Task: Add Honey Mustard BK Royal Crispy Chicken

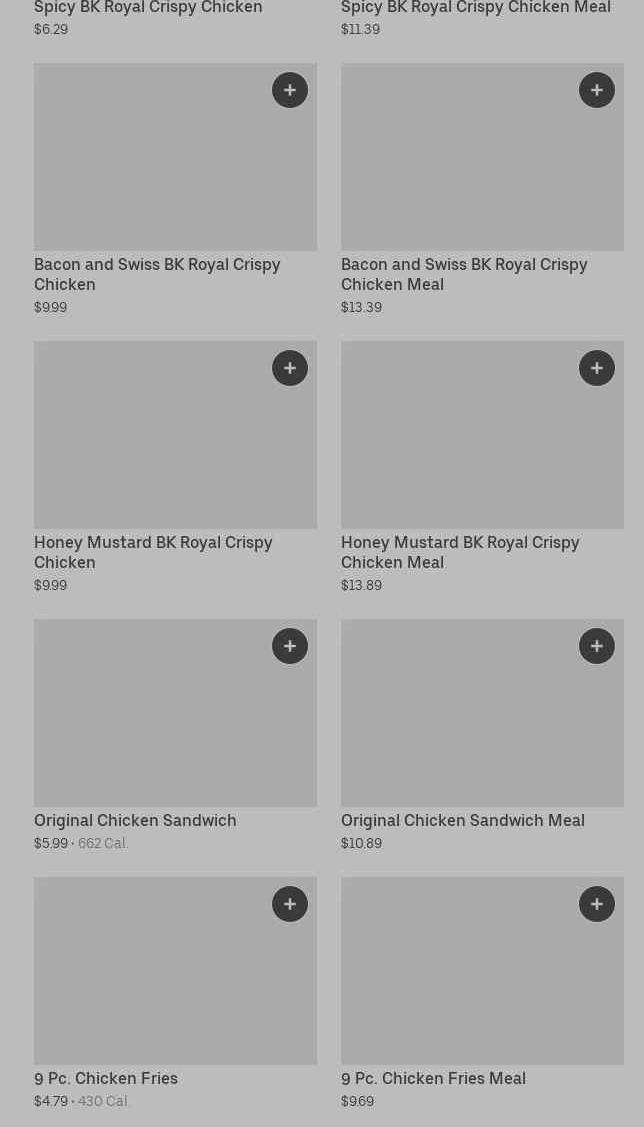Action: [290, 368]
